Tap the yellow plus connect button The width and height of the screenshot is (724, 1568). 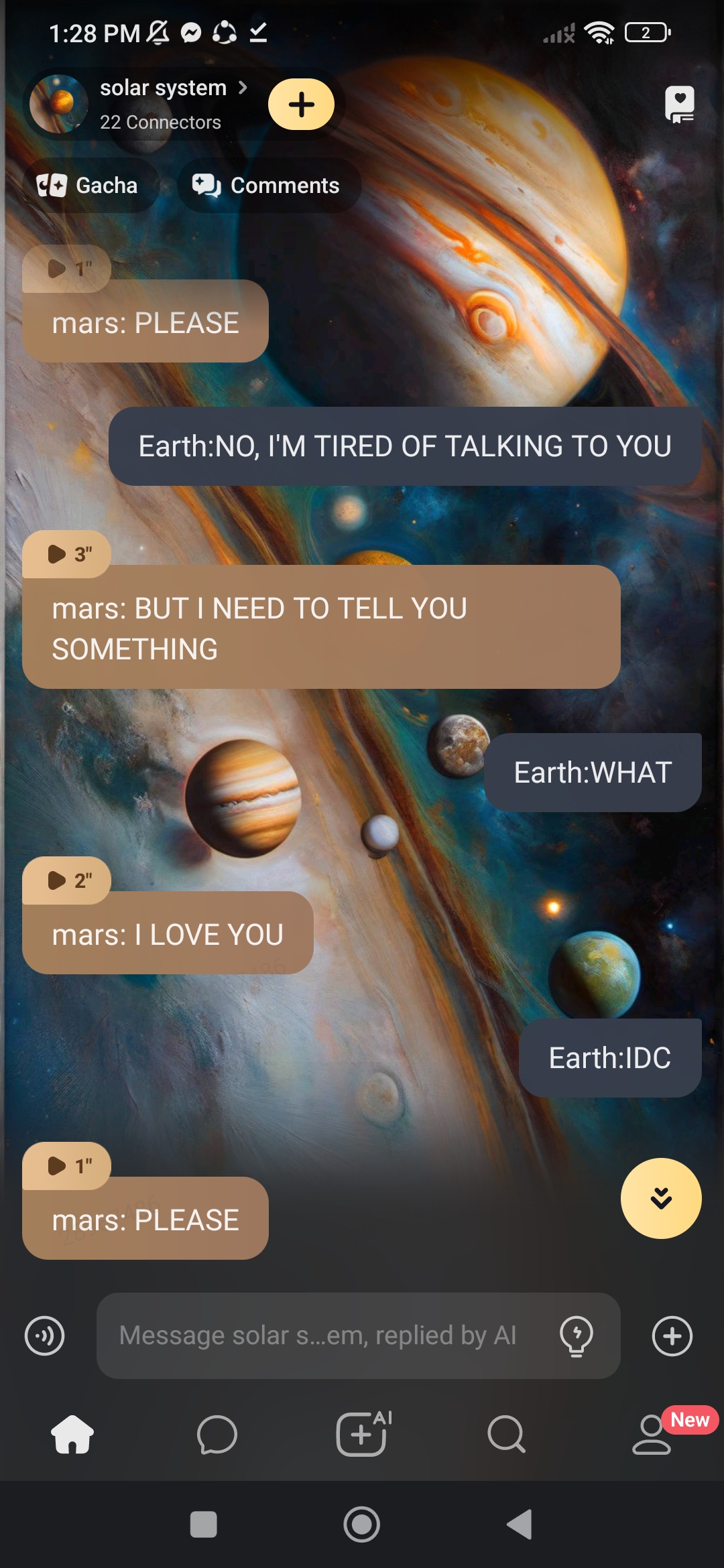(x=301, y=105)
